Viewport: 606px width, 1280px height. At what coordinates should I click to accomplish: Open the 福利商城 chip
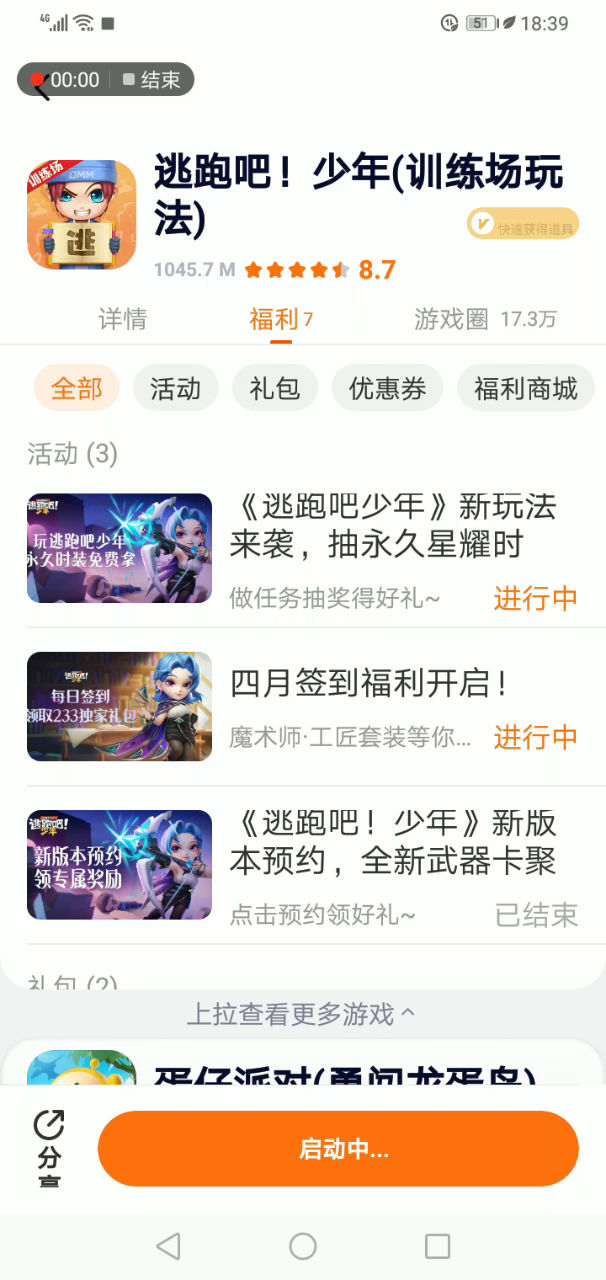tap(526, 388)
